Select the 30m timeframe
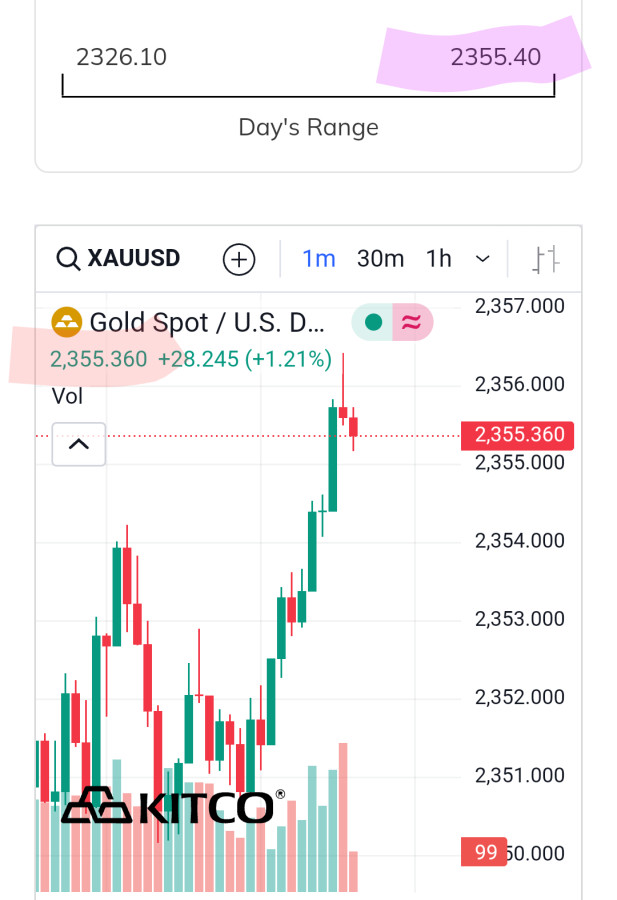 380,259
